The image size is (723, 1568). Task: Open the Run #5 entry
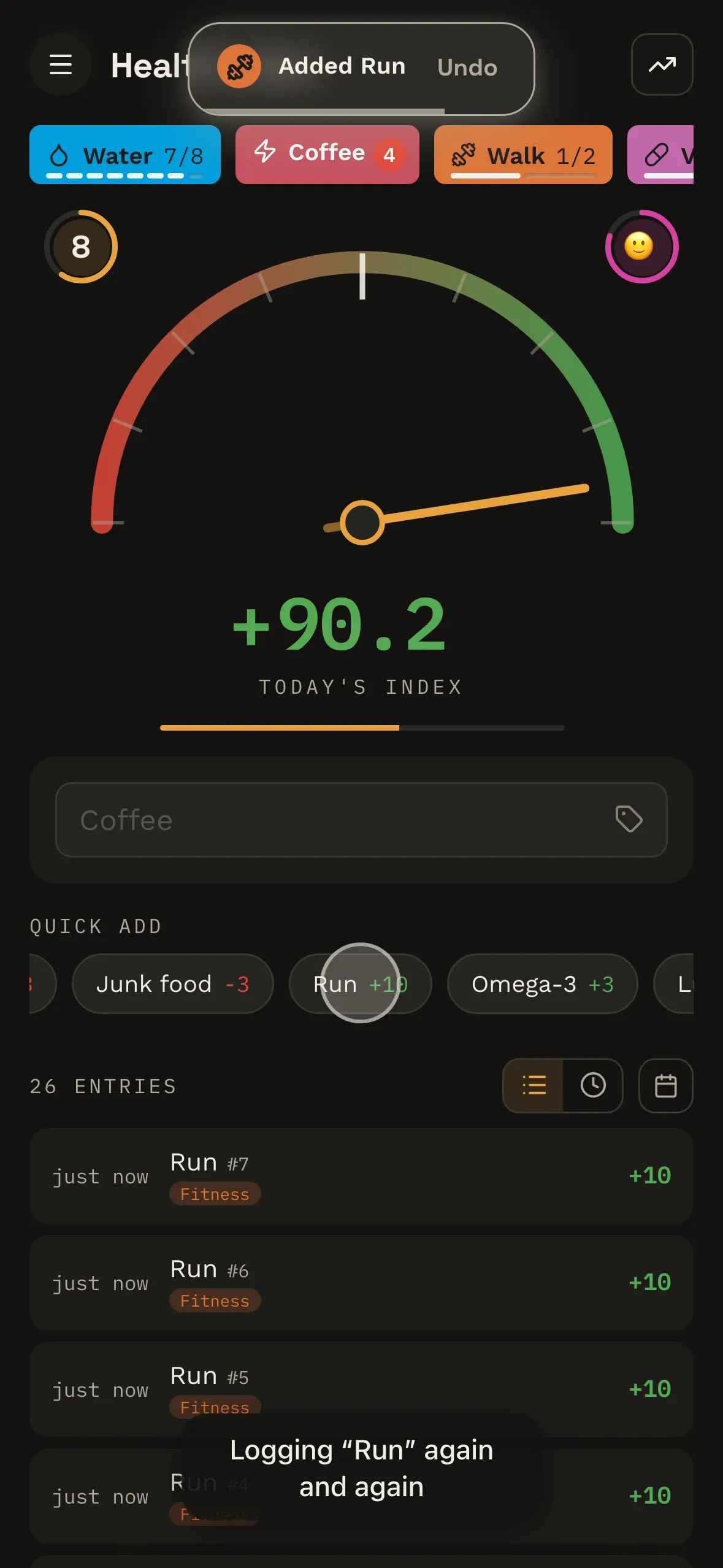(361, 1389)
